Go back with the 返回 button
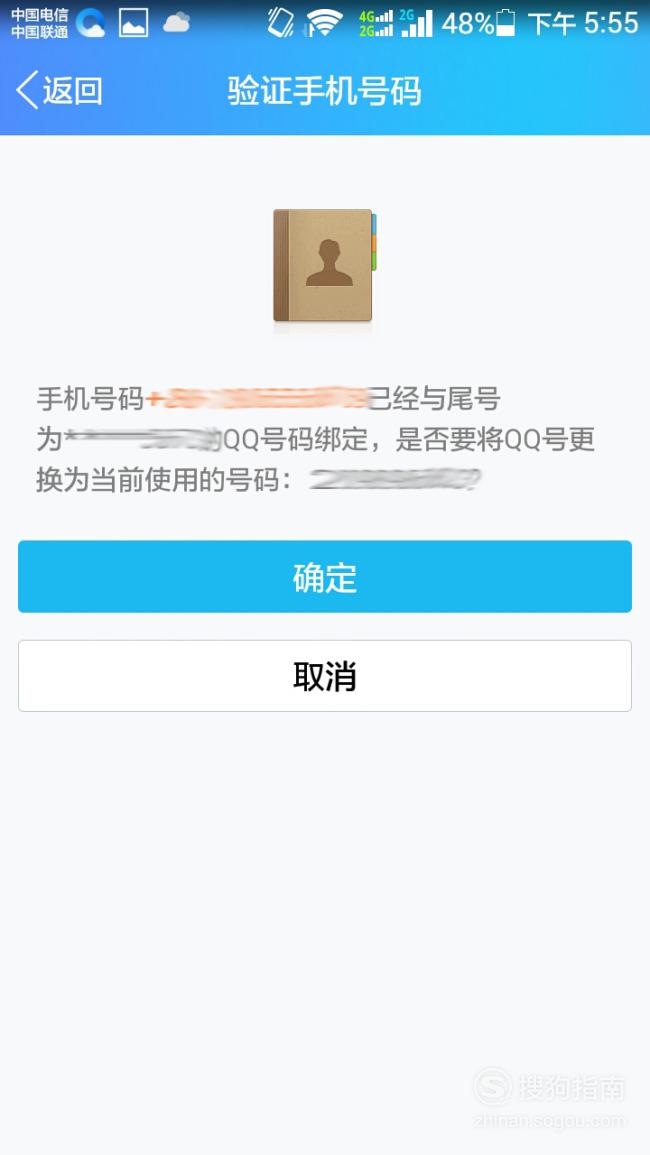The height and width of the screenshot is (1155, 650). pos(59,91)
